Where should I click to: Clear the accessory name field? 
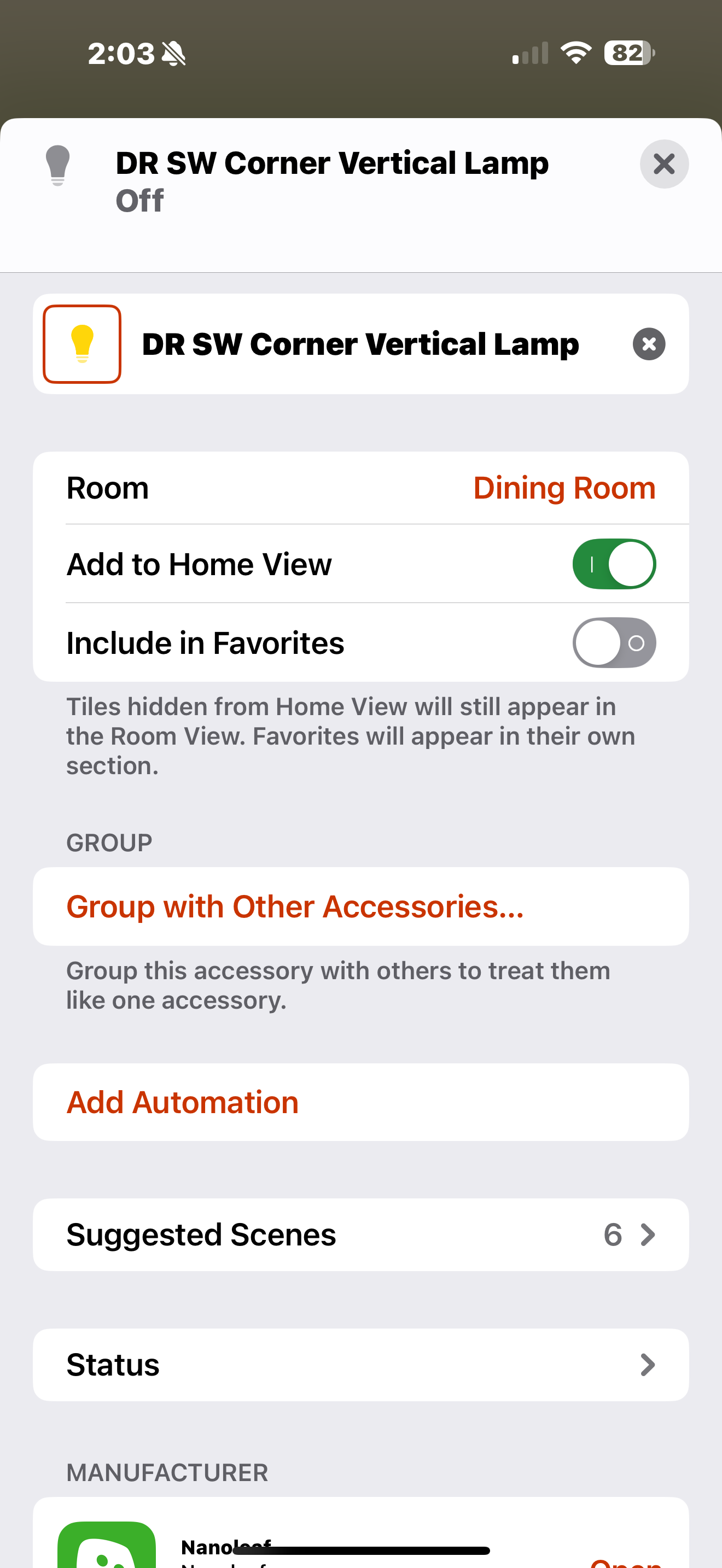(x=648, y=344)
